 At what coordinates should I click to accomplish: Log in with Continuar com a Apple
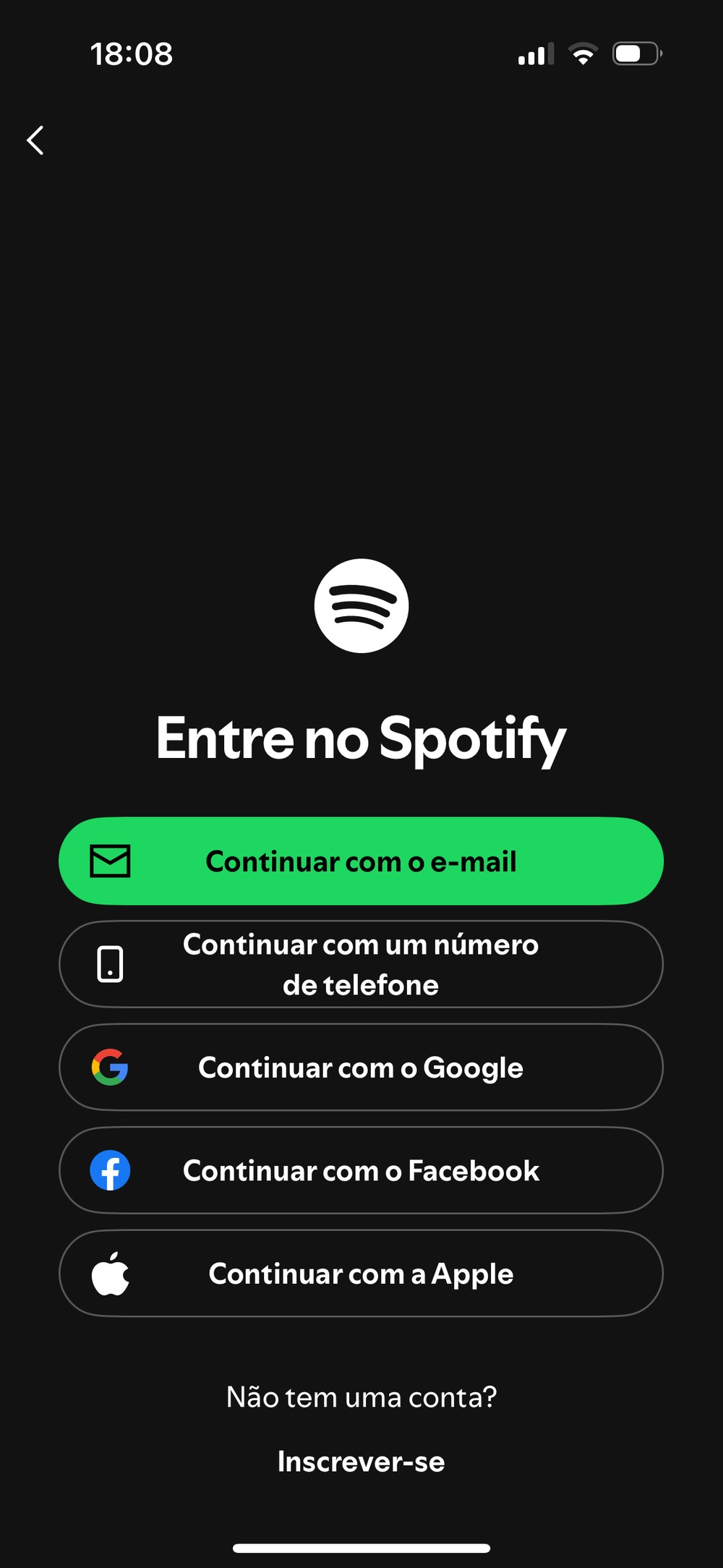(x=361, y=1274)
